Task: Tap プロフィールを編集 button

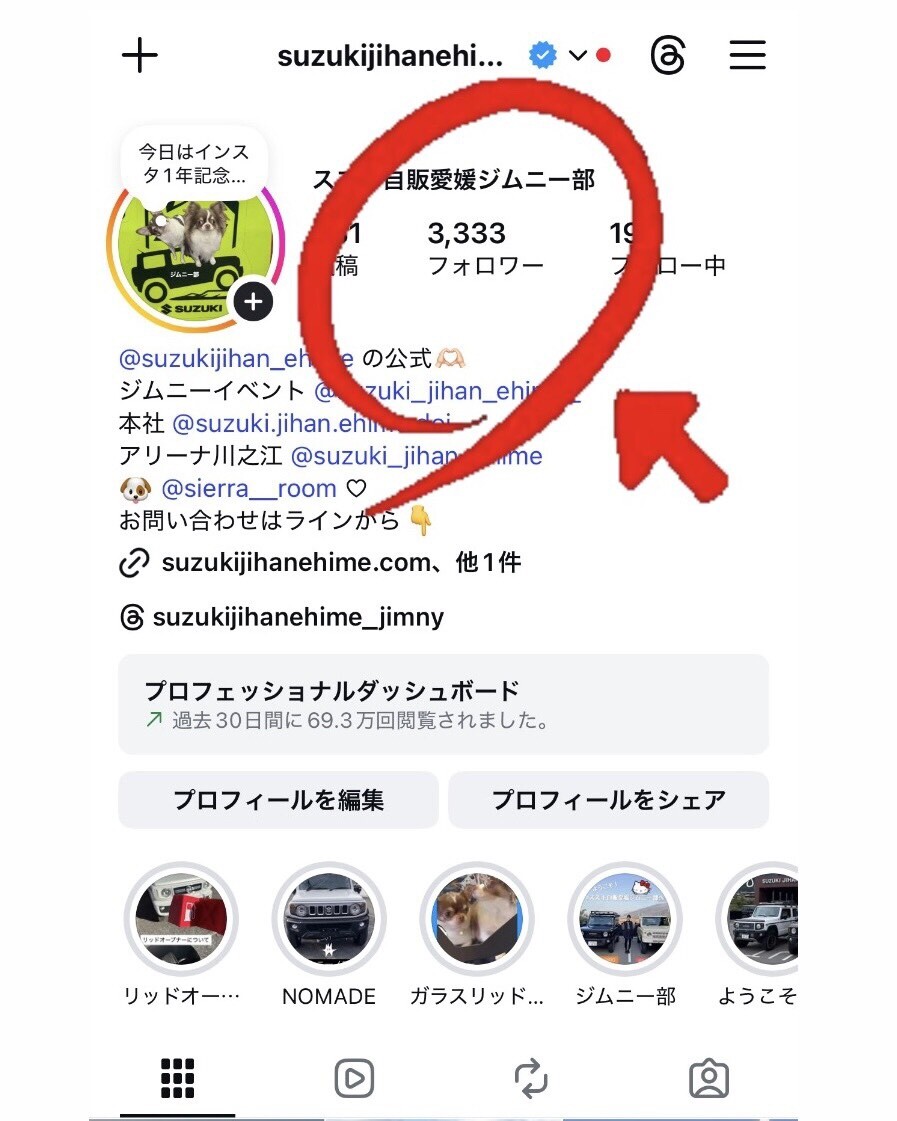Action: pyautogui.click(x=278, y=800)
